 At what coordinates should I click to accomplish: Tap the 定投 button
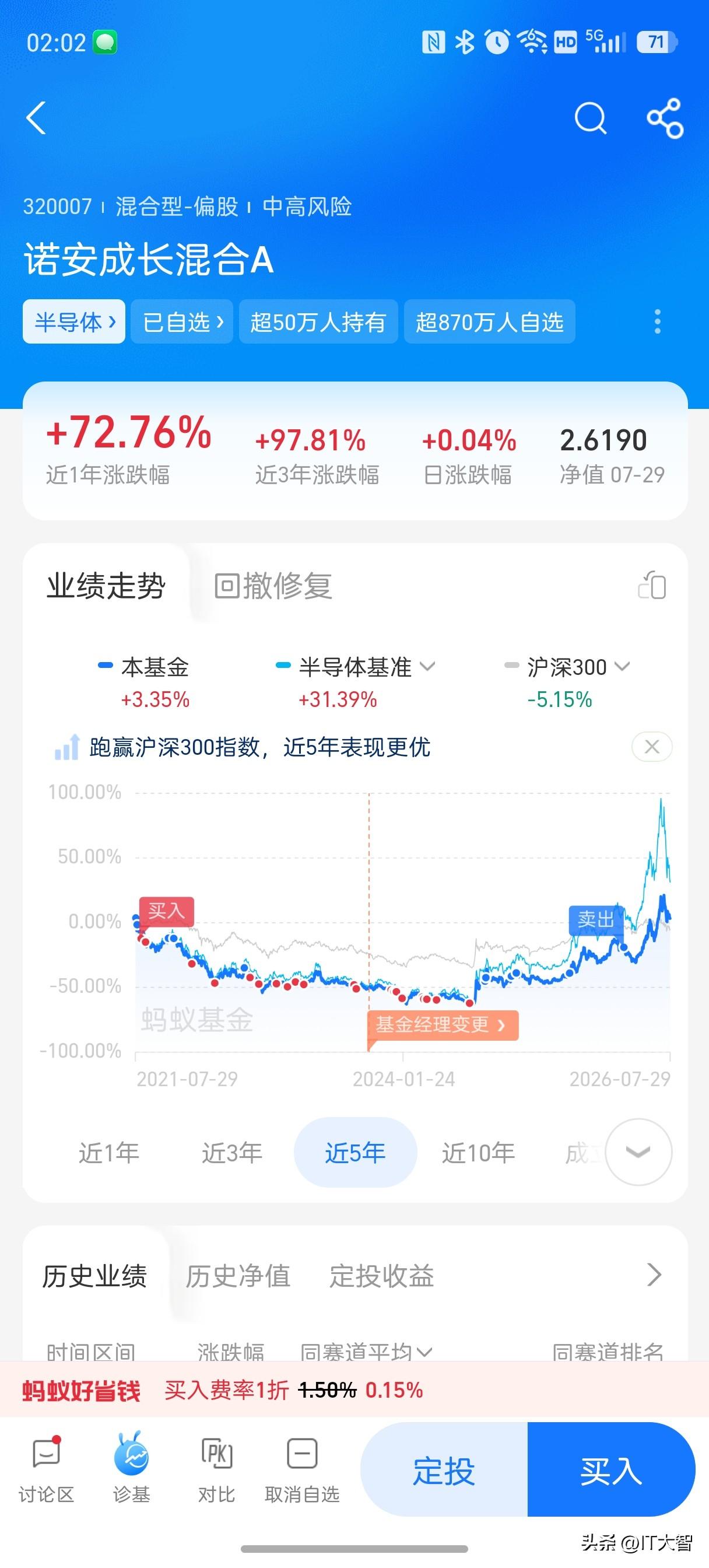click(444, 1469)
